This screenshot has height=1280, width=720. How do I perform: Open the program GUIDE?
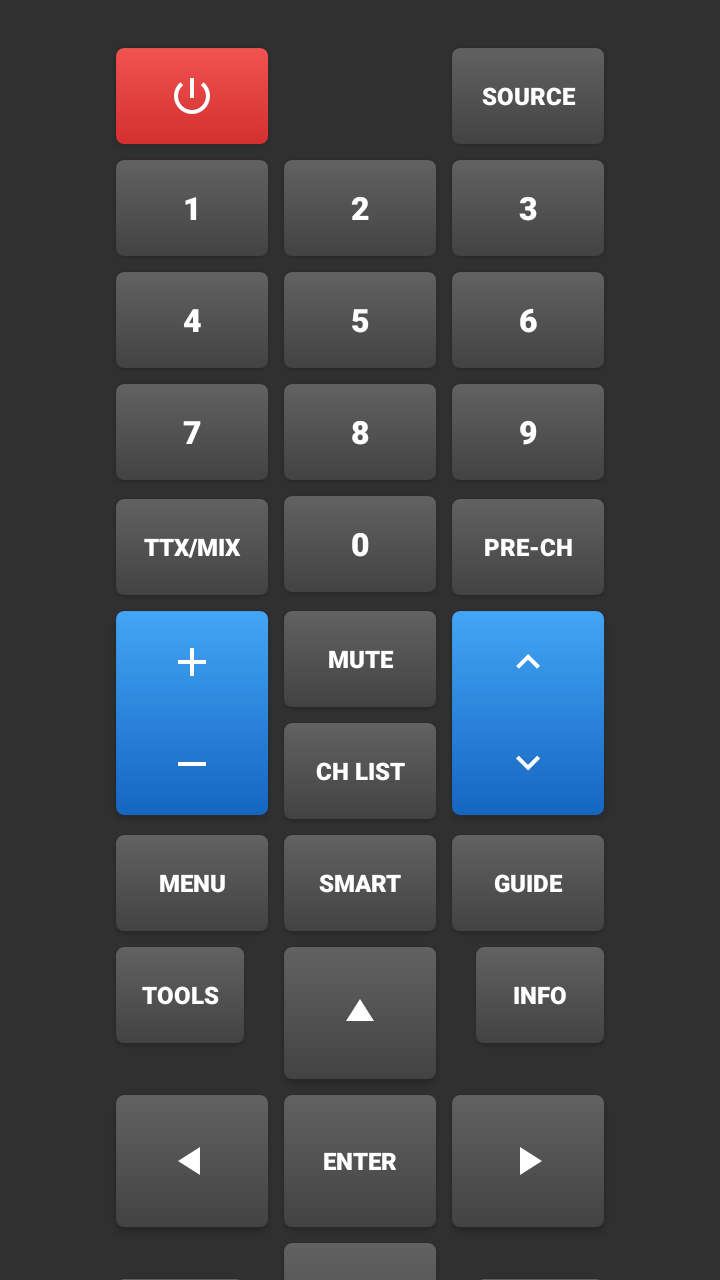coord(528,883)
